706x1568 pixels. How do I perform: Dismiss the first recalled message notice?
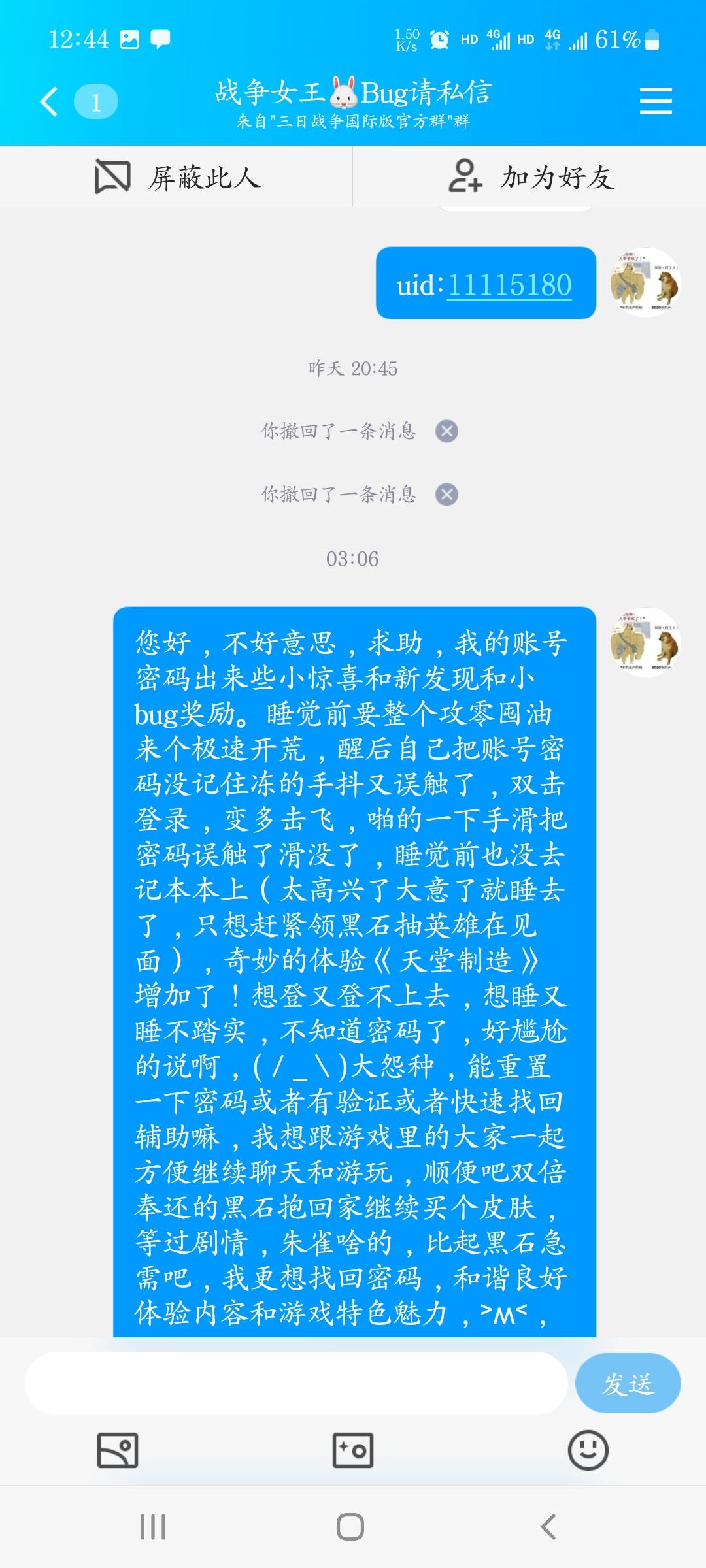tap(447, 430)
